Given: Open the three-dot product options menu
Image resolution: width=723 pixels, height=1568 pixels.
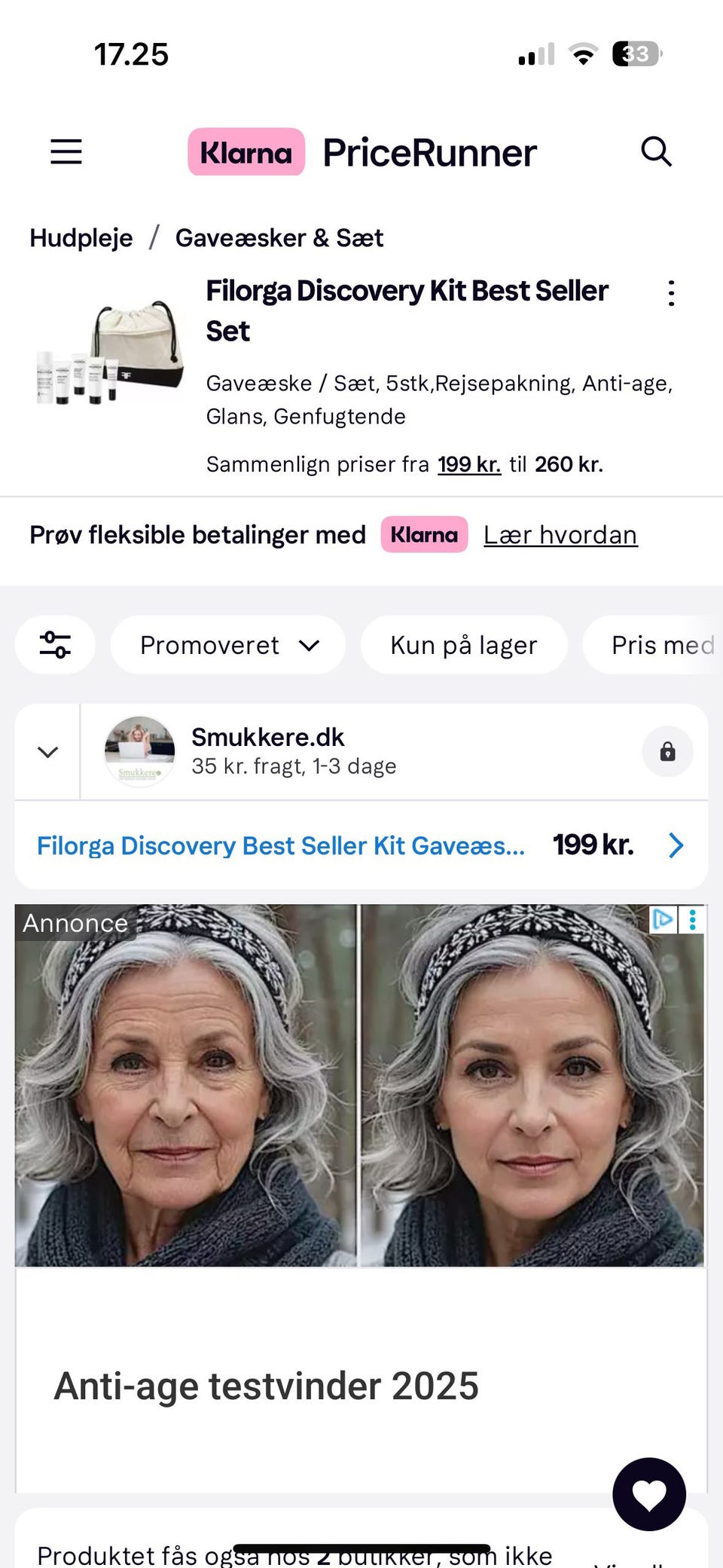Looking at the screenshot, I should click(x=670, y=293).
